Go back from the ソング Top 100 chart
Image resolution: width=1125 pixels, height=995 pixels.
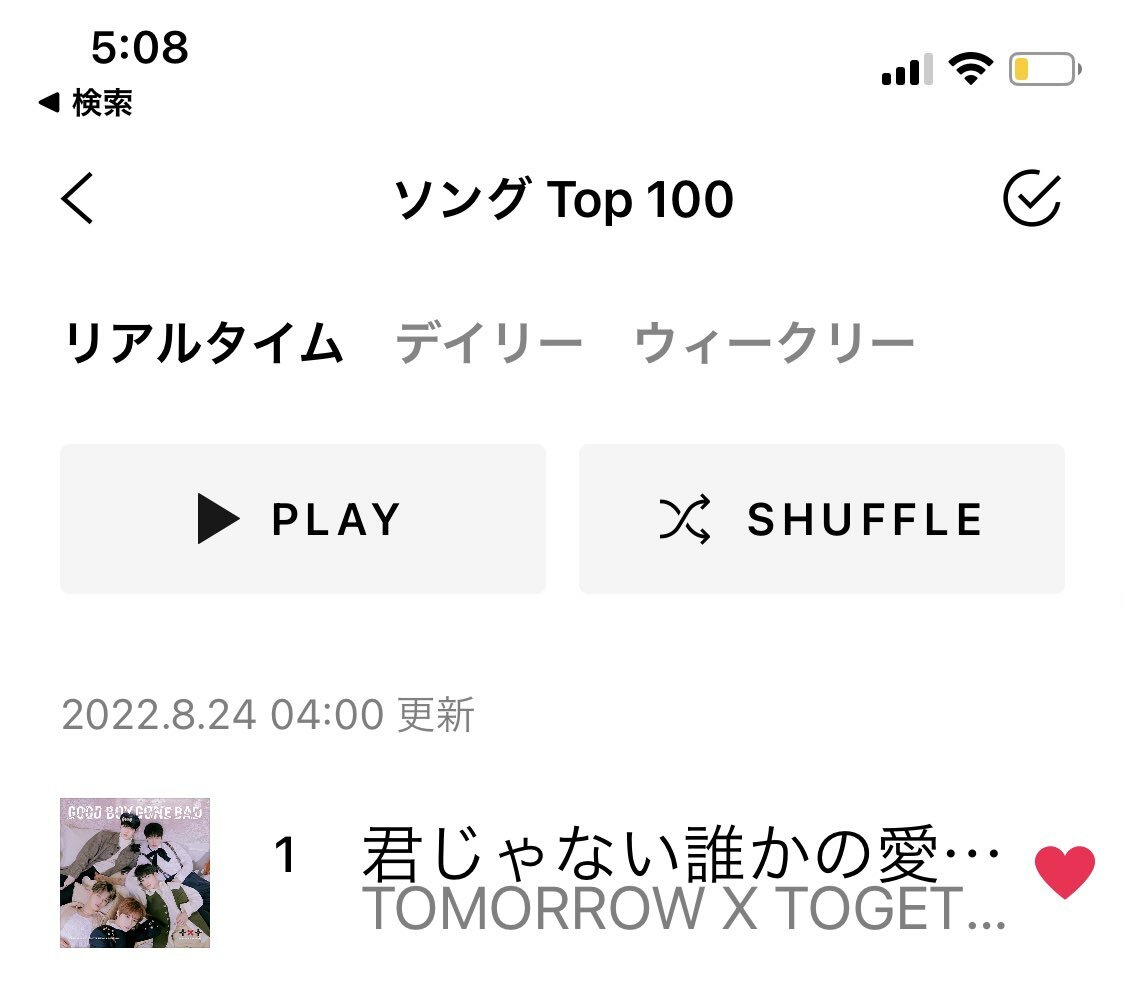pyautogui.click(x=78, y=198)
